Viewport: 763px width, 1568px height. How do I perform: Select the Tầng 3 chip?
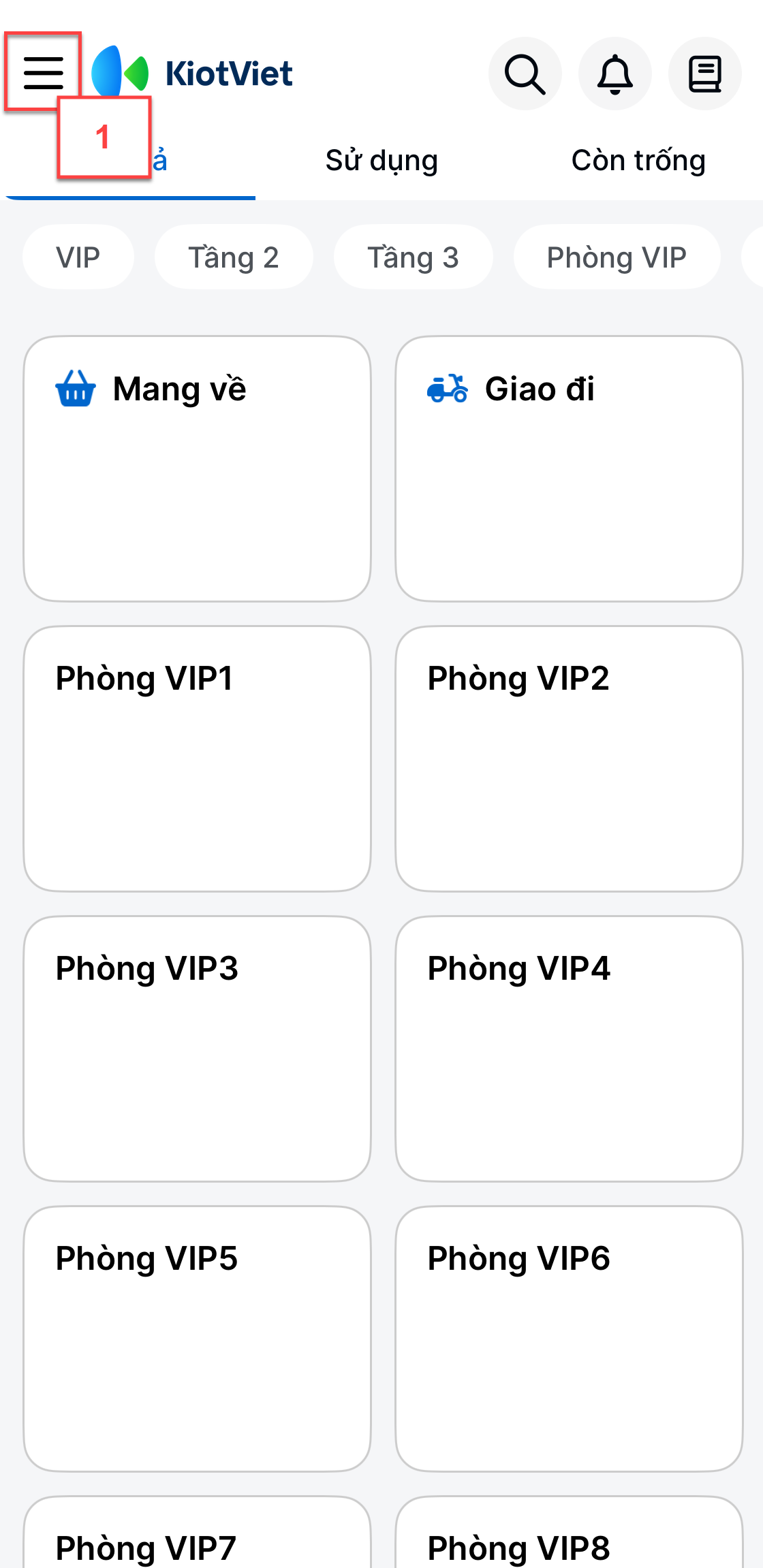[x=413, y=257]
